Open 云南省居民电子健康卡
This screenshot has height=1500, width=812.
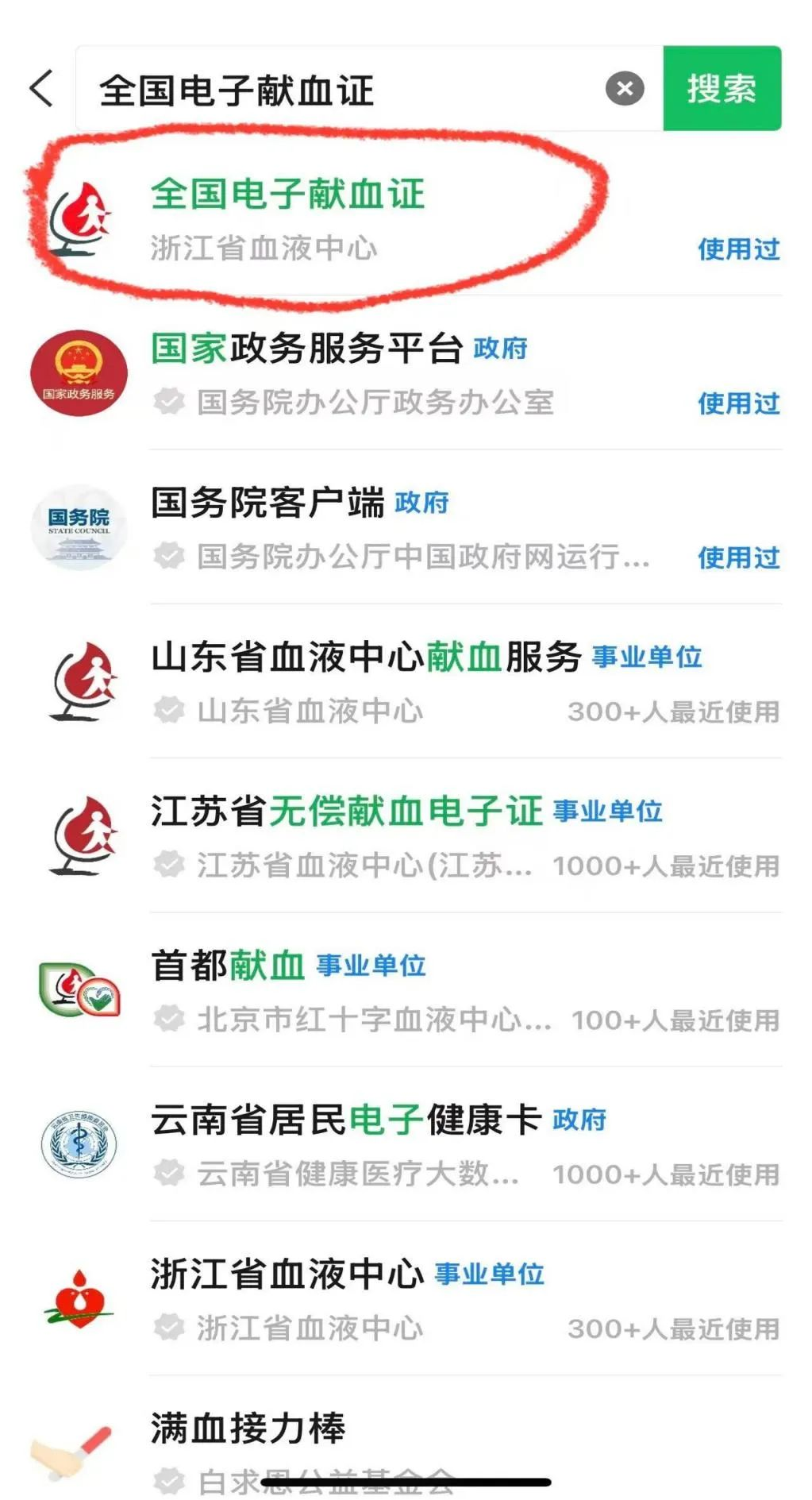[x=345, y=1120]
